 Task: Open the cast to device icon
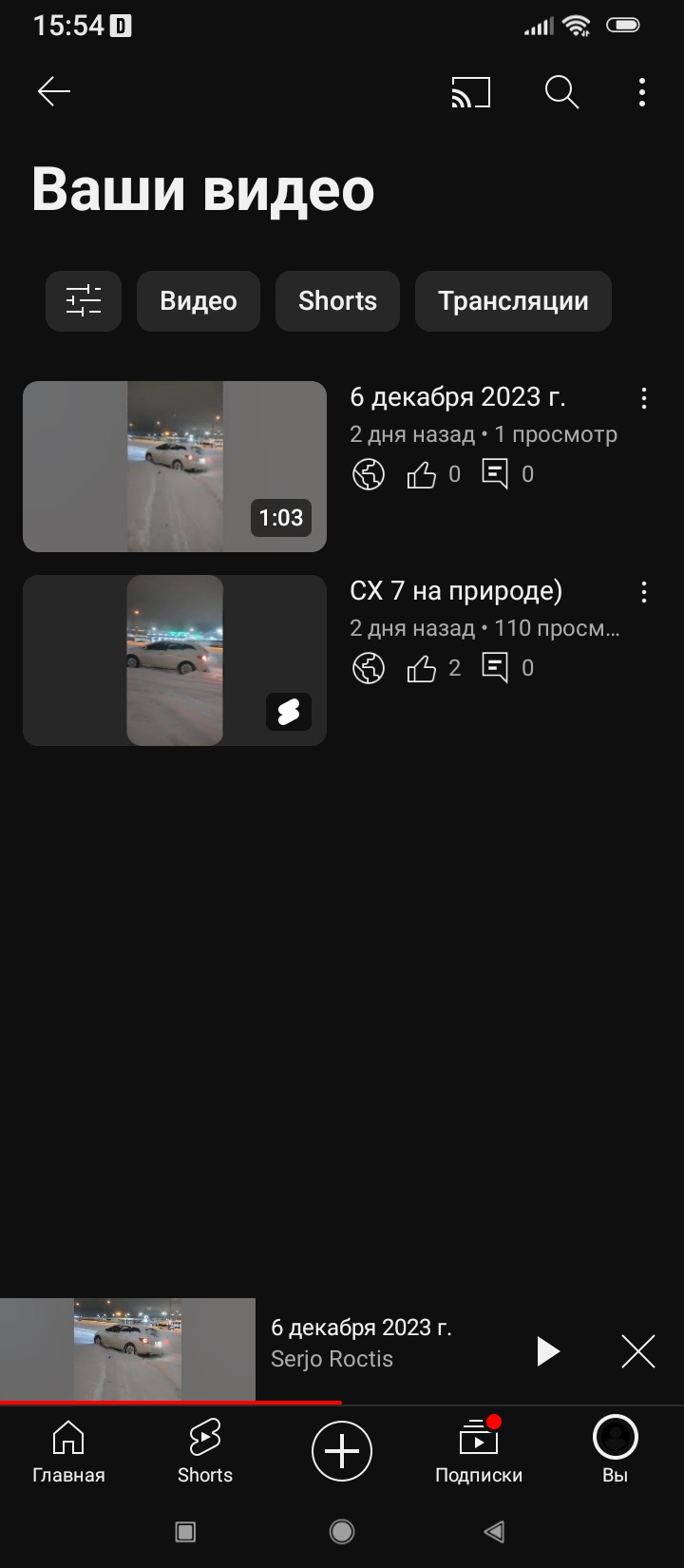pyautogui.click(x=470, y=92)
